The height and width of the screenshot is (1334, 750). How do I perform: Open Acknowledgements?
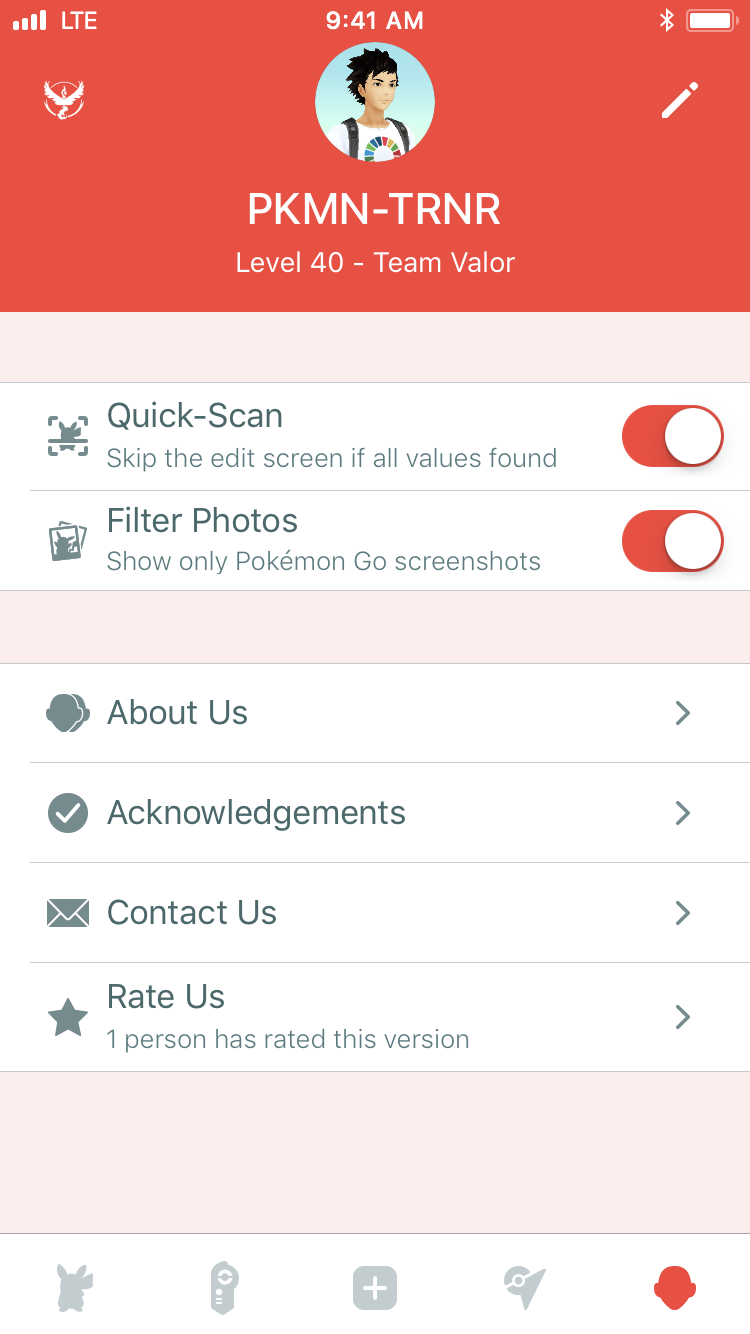point(375,813)
